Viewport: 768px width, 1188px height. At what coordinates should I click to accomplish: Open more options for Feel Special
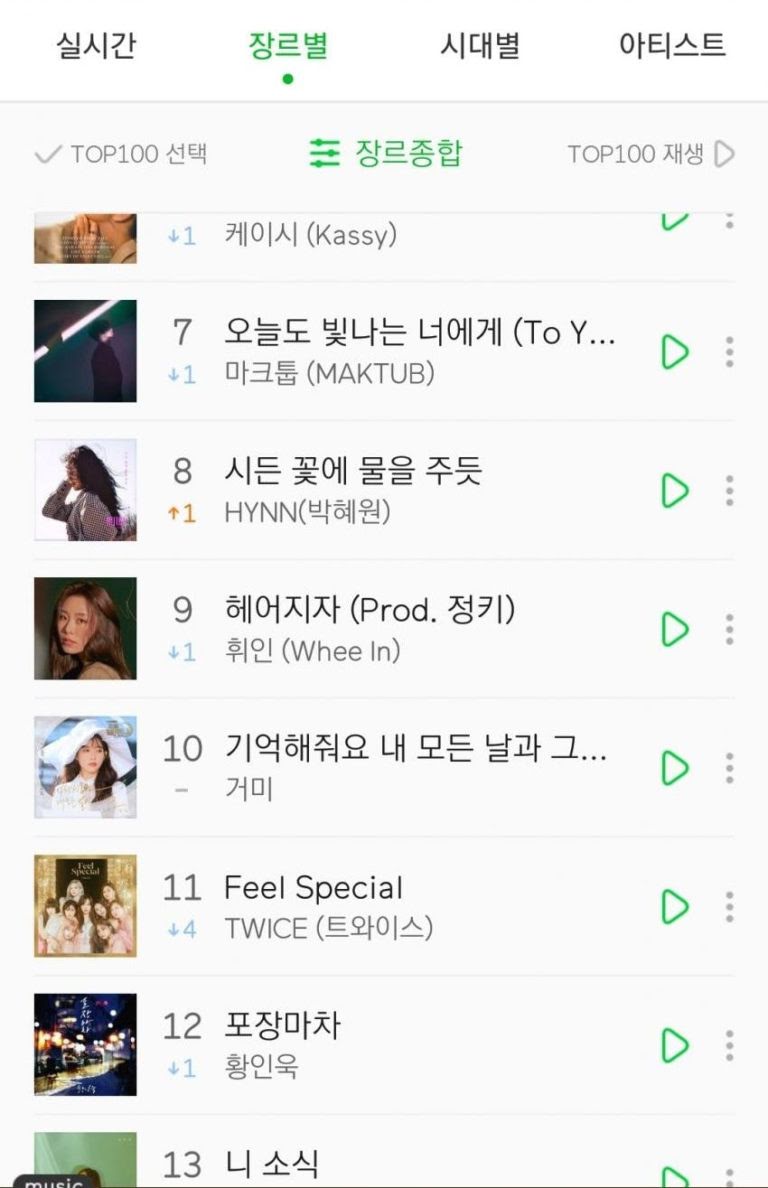click(730, 907)
